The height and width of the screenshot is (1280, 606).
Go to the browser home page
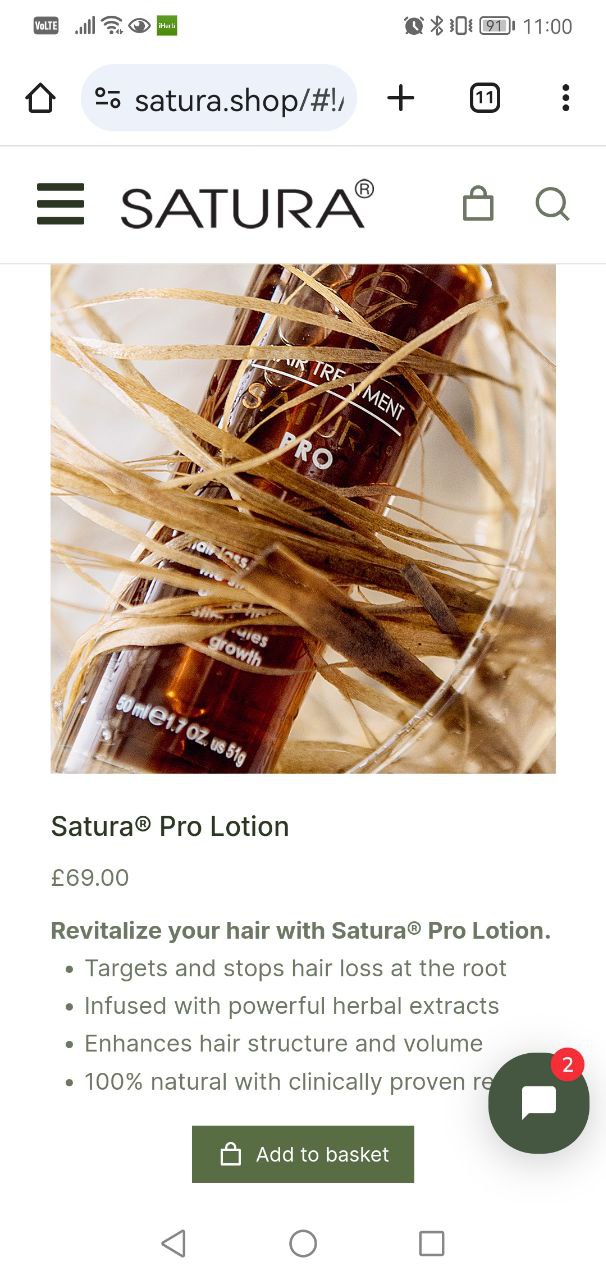pos(40,98)
